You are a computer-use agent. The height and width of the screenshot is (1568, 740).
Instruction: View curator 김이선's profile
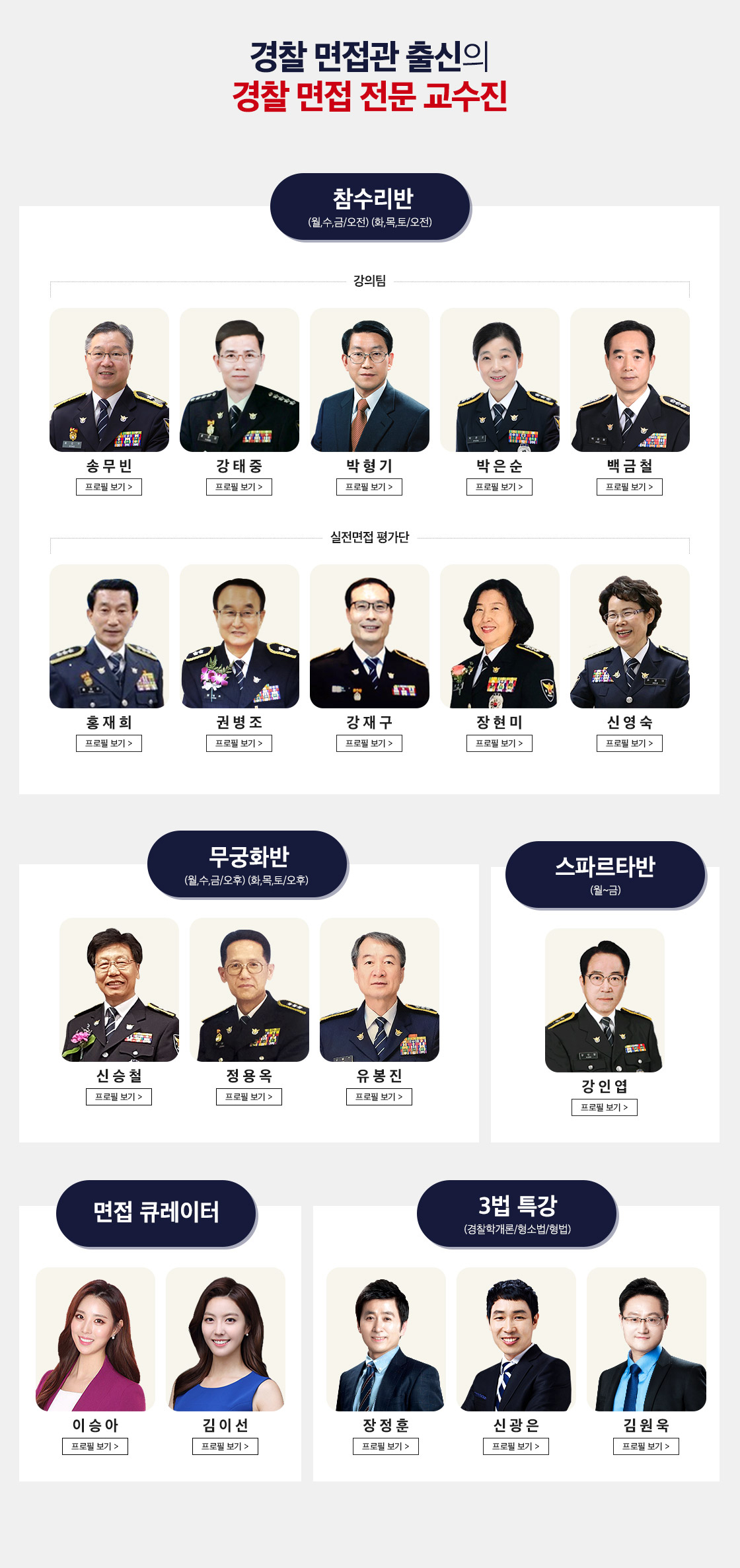click(x=225, y=1446)
